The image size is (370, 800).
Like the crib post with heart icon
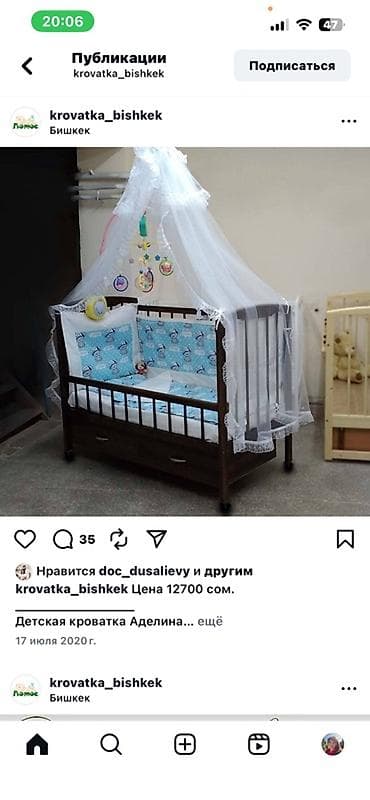[24, 539]
